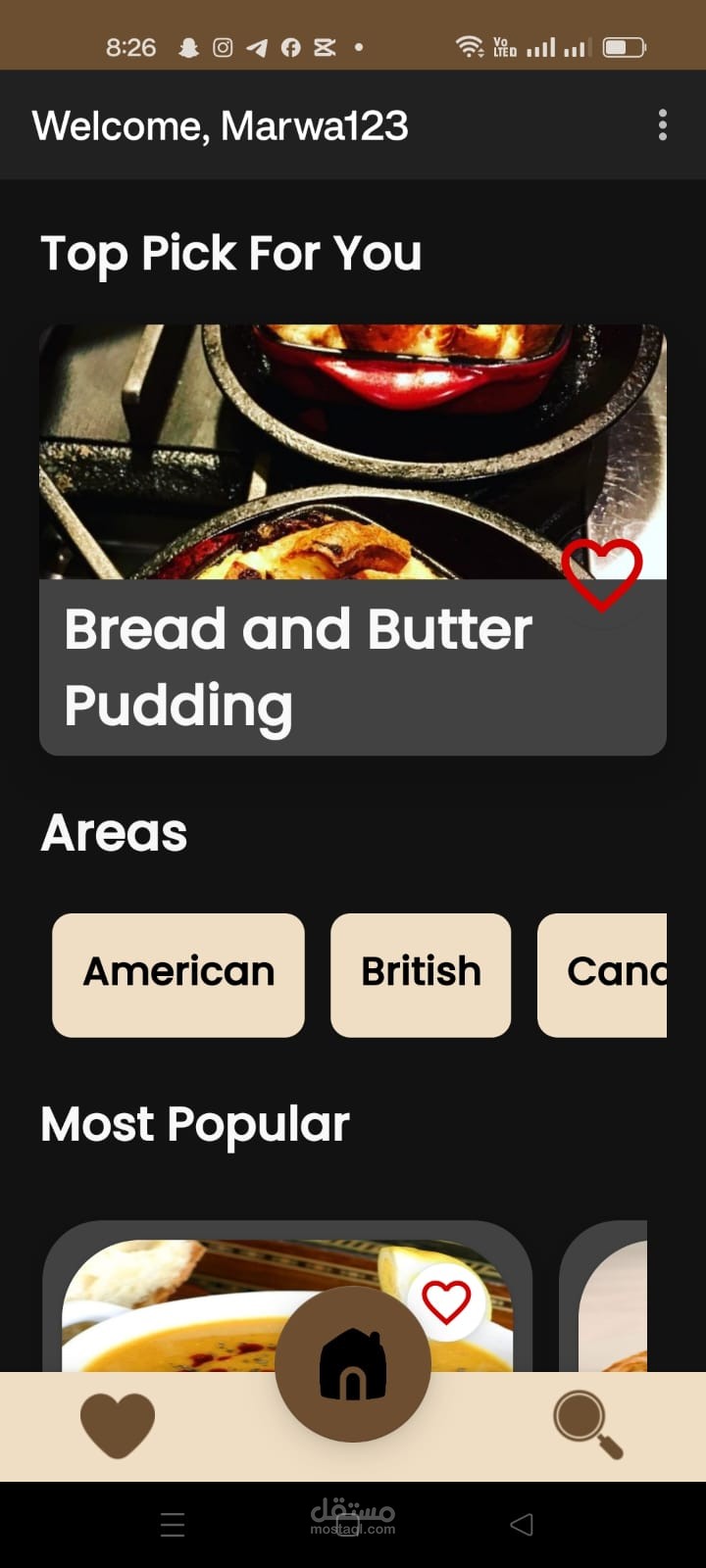Like the first Most Popular recipe
This screenshot has height=1568, width=706.
(x=446, y=1301)
